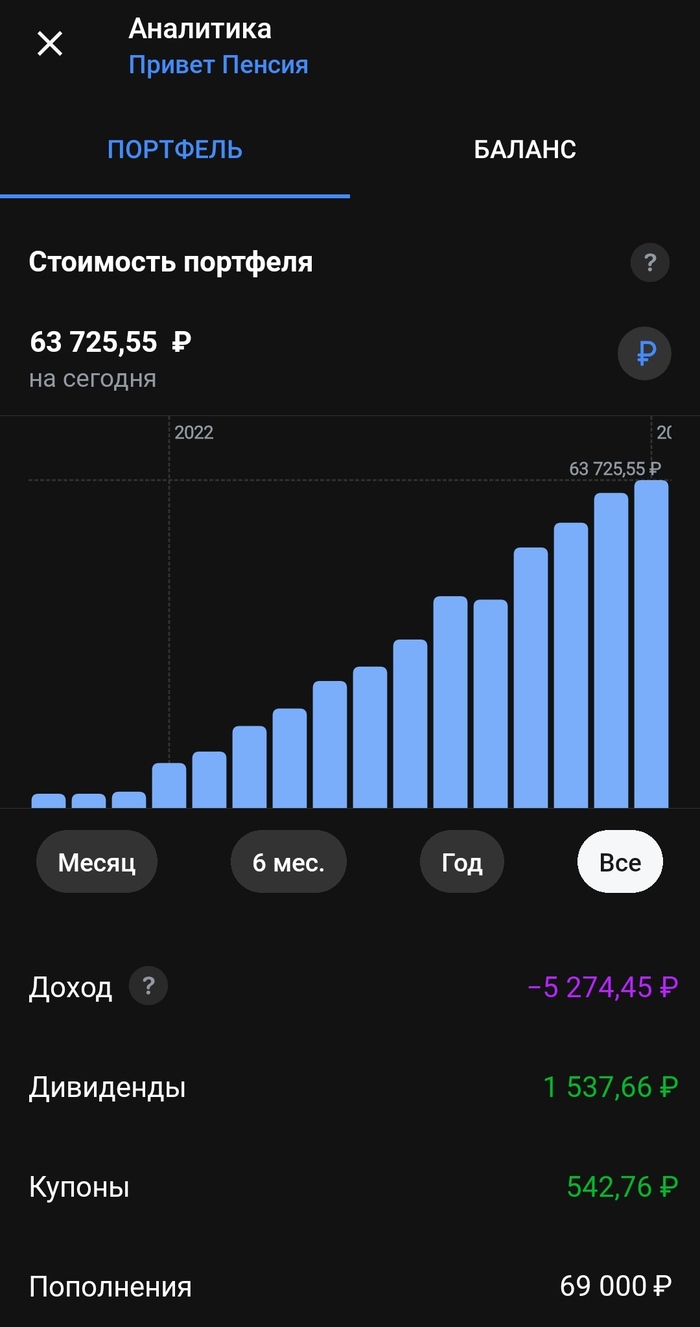
Task: Switch to the Баланс tab
Action: [x=524, y=150]
